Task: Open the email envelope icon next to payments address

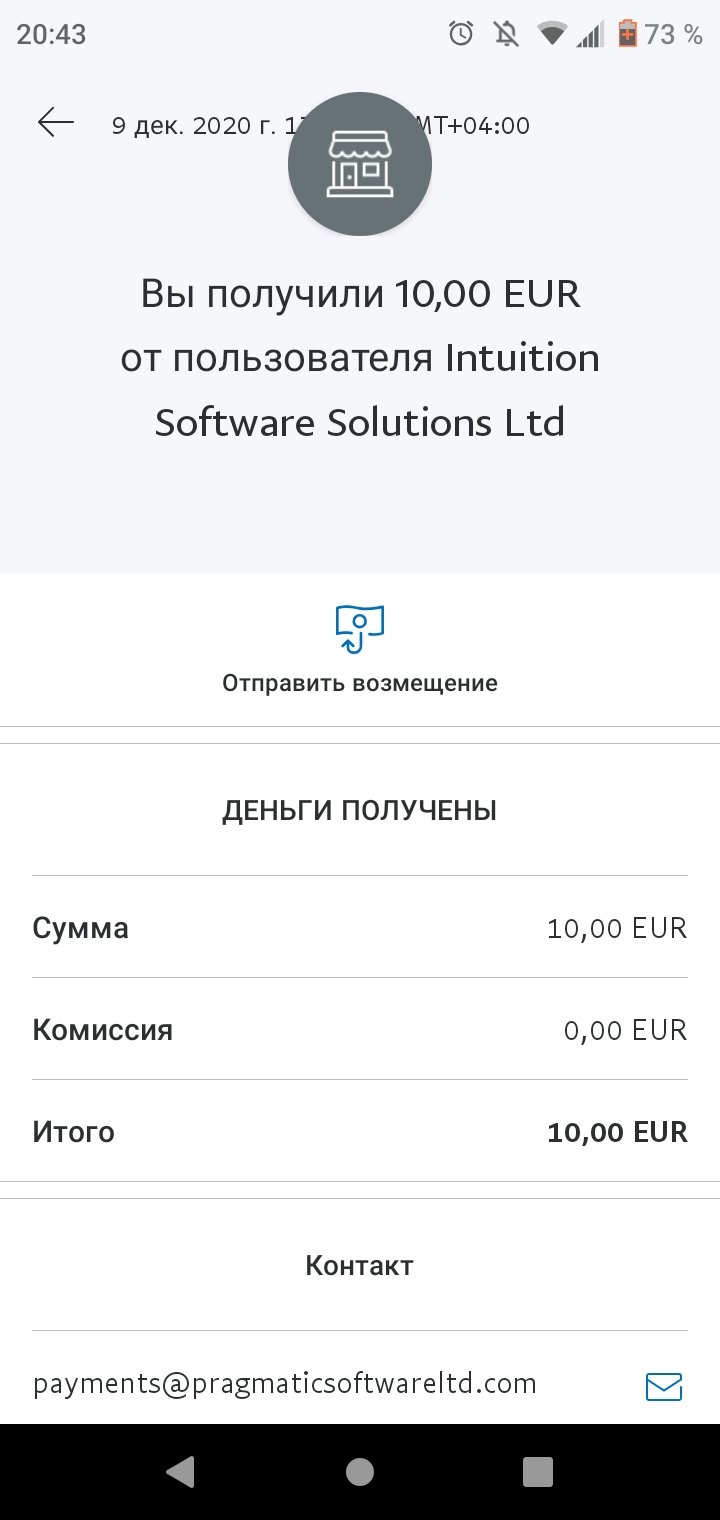Action: pyautogui.click(x=664, y=1387)
